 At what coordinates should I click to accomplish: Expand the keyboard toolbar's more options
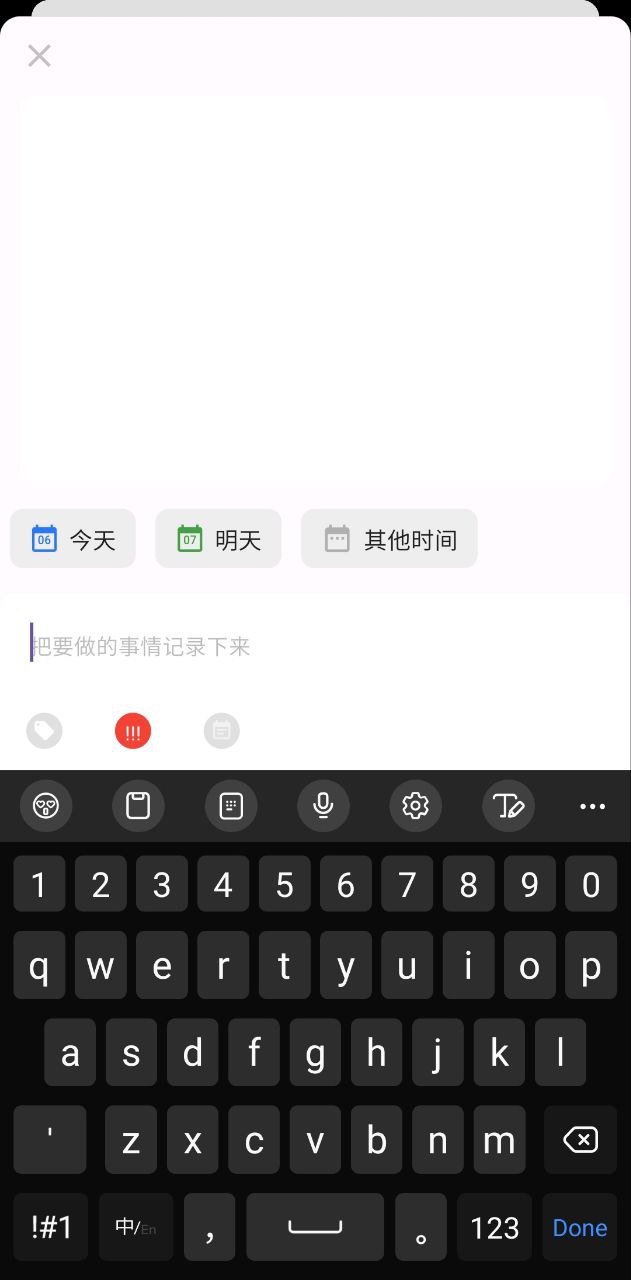(593, 806)
